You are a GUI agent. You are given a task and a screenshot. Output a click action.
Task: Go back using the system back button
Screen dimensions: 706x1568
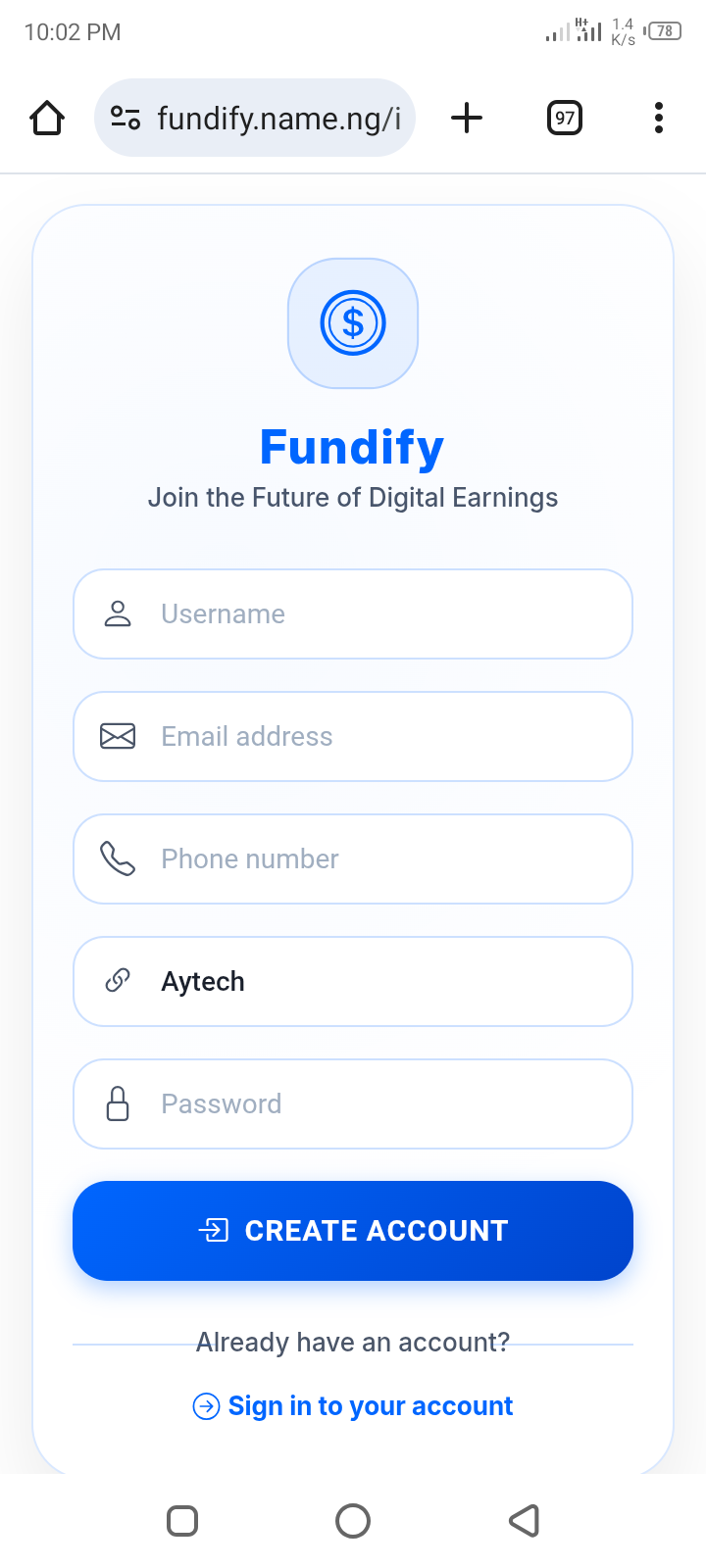pos(525,1521)
